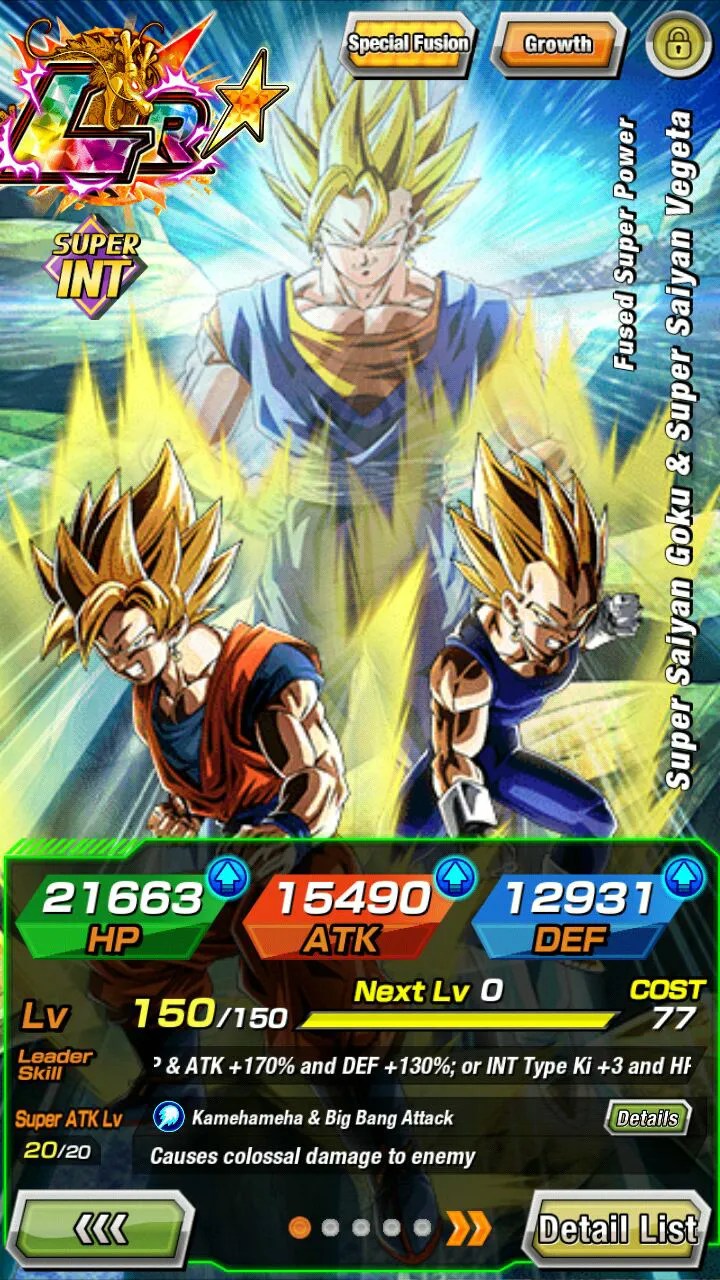
Task: Open the Detail List
Action: [x=617, y=1228]
